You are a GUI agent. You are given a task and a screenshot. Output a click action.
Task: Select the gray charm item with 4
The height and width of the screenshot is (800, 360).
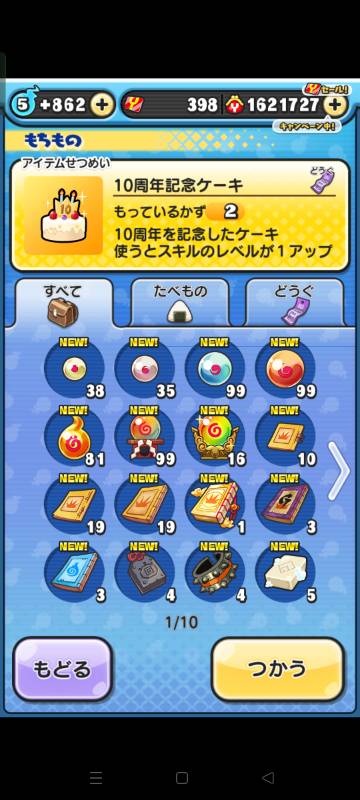point(145,572)
